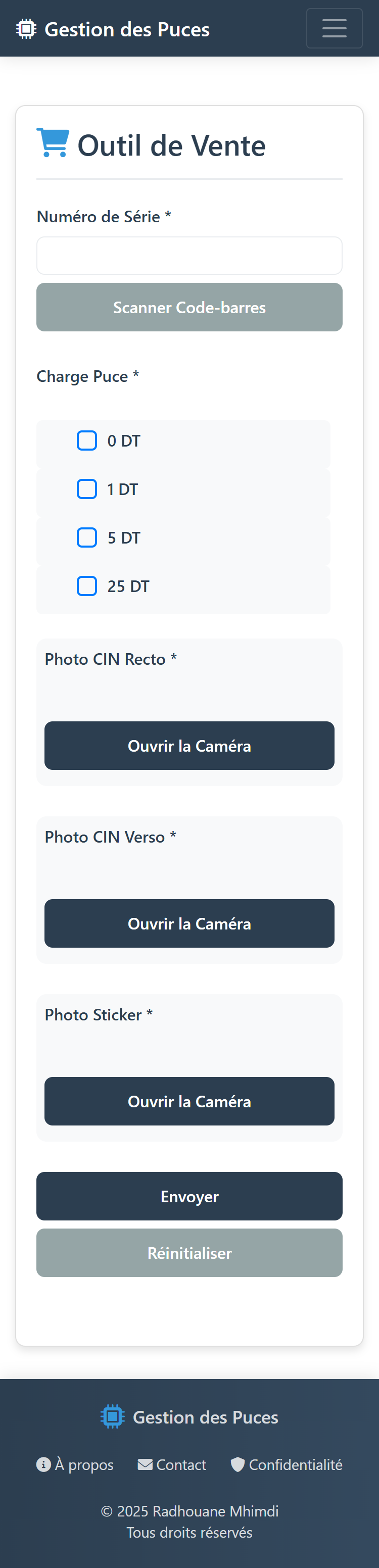The height and width of the screenshot is (1568, 379).
Task: Choose the 5 DT charge option
Action: point(87,537)
